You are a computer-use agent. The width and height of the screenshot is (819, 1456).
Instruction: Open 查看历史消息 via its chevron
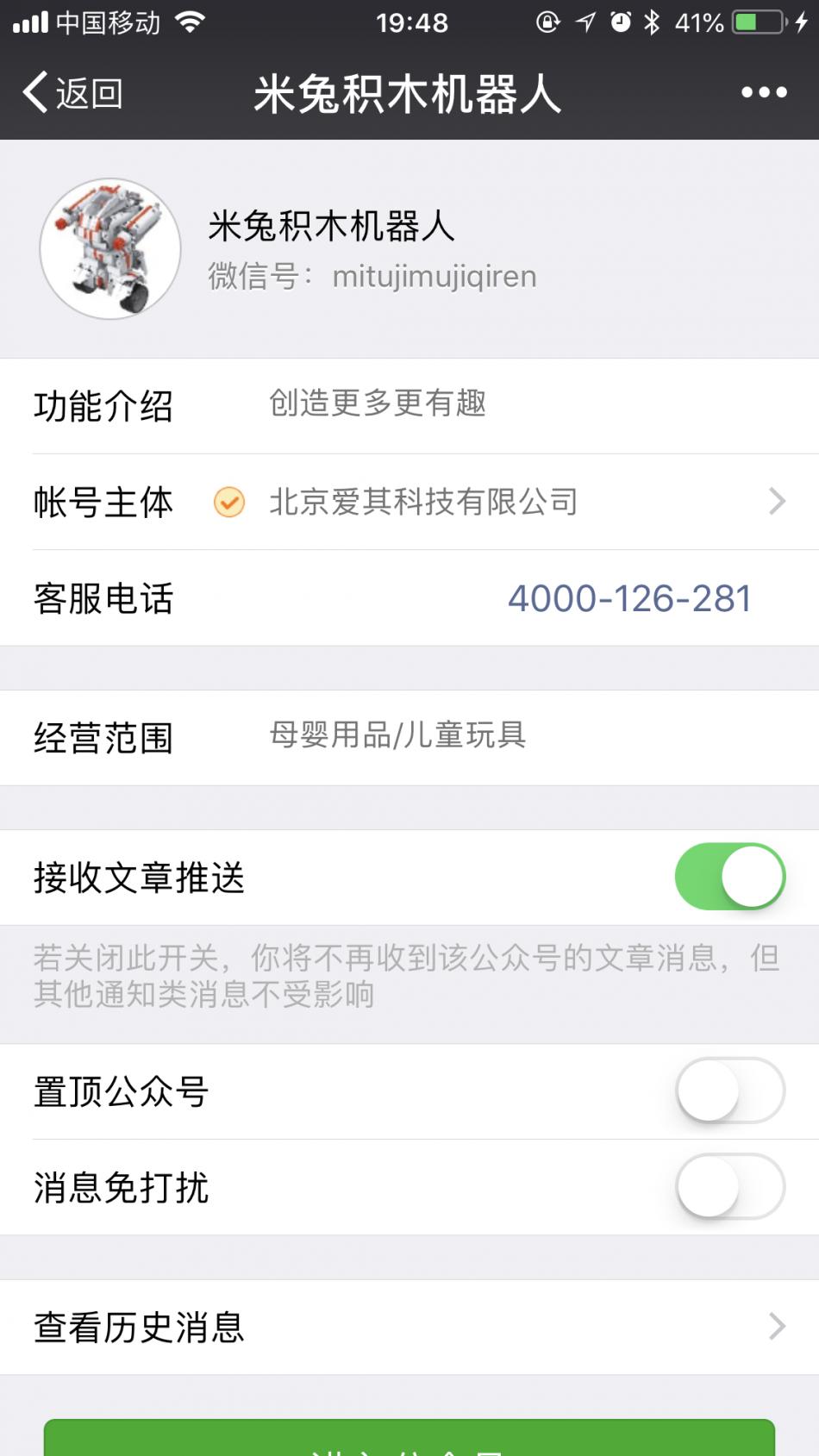click(x=777, y=1328)
